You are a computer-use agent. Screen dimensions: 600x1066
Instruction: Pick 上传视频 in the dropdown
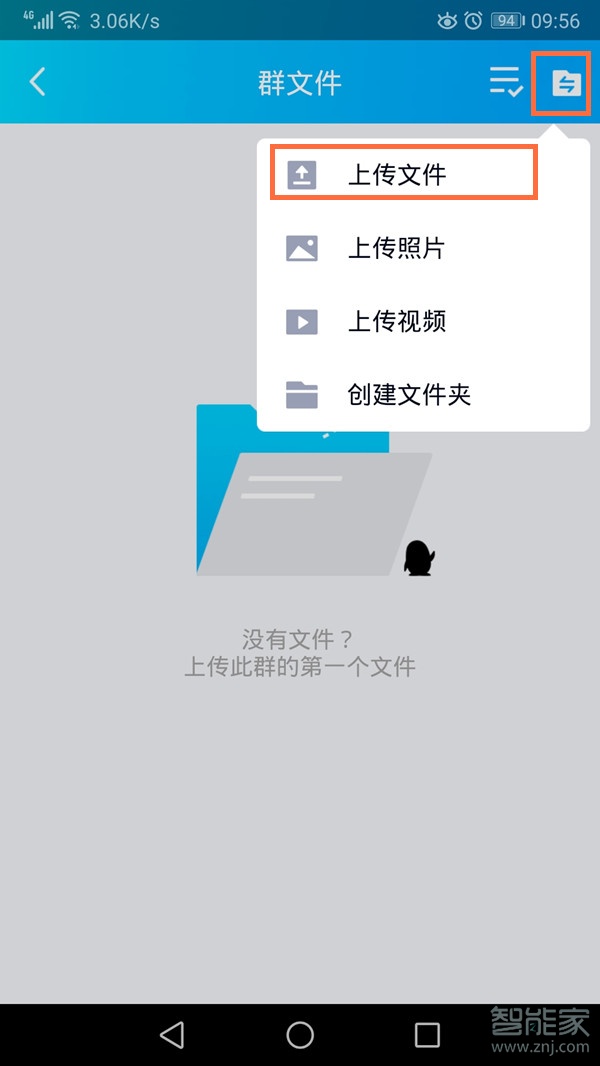coord(396,321)
